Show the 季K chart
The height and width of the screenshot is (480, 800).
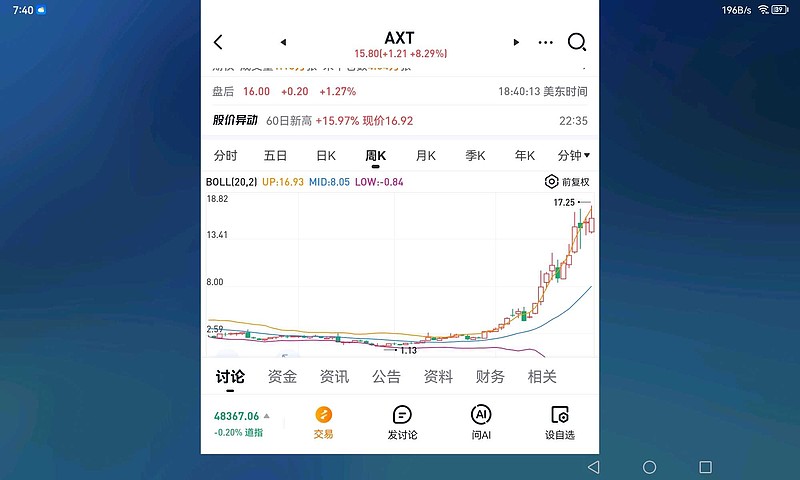[475, 156]
